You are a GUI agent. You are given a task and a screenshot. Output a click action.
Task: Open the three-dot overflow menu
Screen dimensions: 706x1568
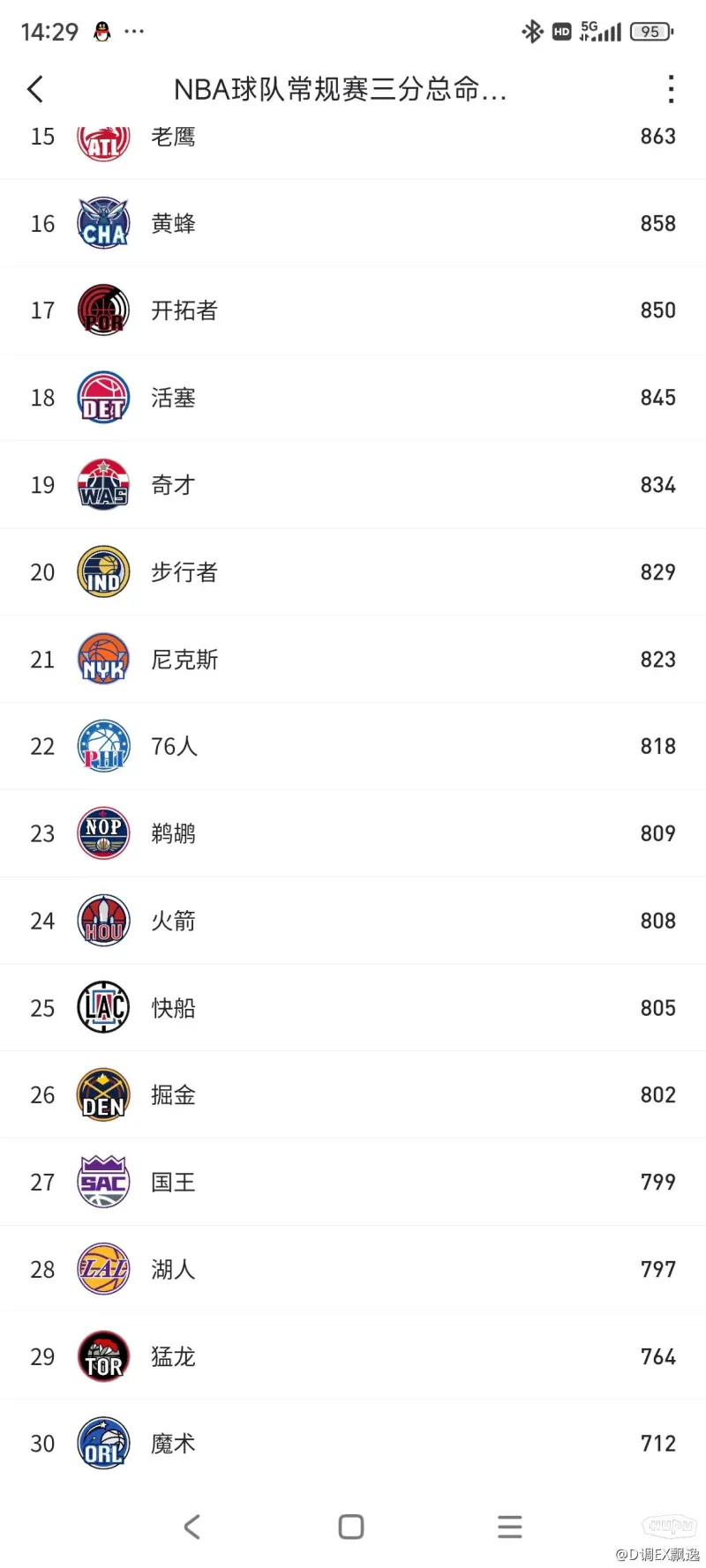pyautogui.click(x=672, y=89)
